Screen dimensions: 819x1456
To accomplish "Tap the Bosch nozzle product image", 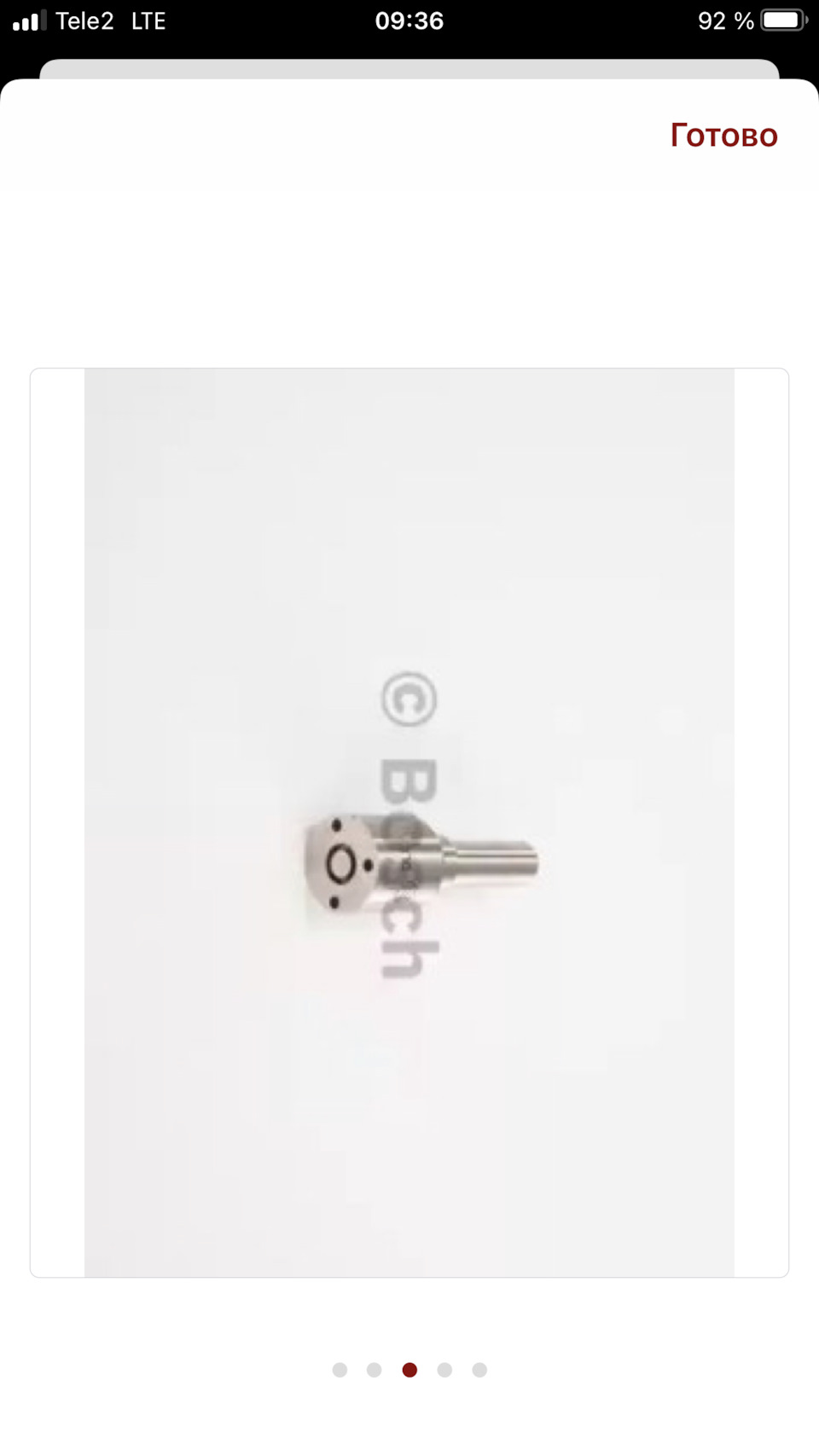I will tap(409, 823).
